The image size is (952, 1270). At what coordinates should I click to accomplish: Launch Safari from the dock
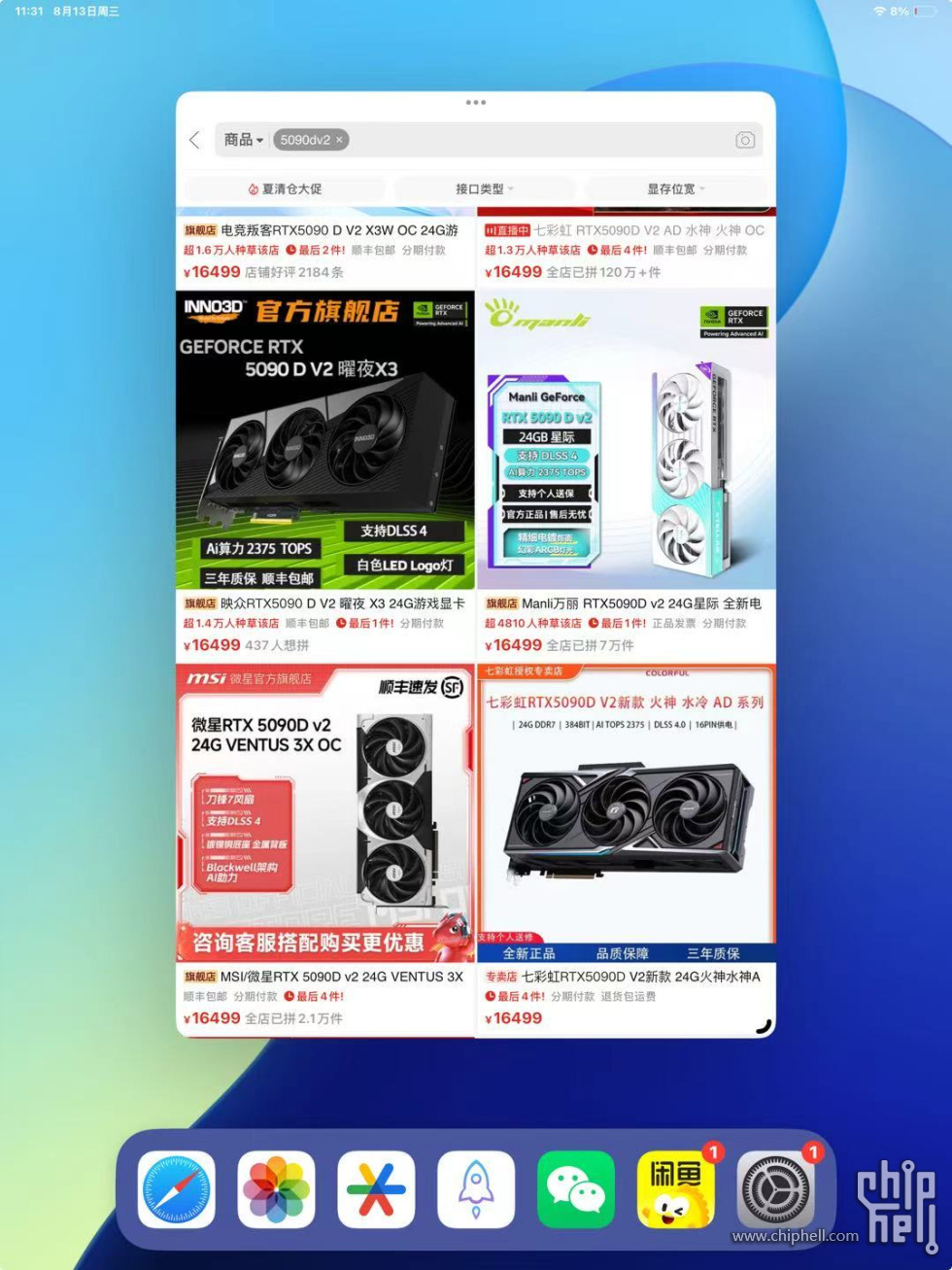(x=177, y=1189)
